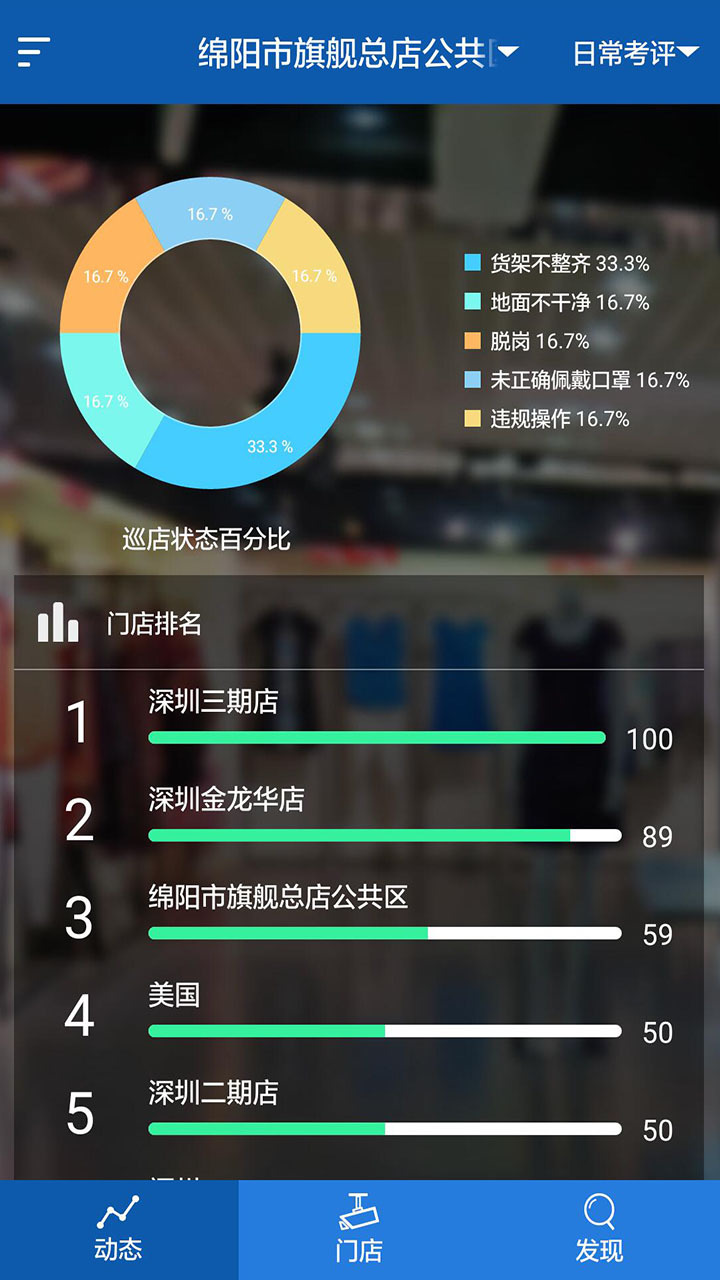Switch to the 动态 tab

tap(119, 1230)
